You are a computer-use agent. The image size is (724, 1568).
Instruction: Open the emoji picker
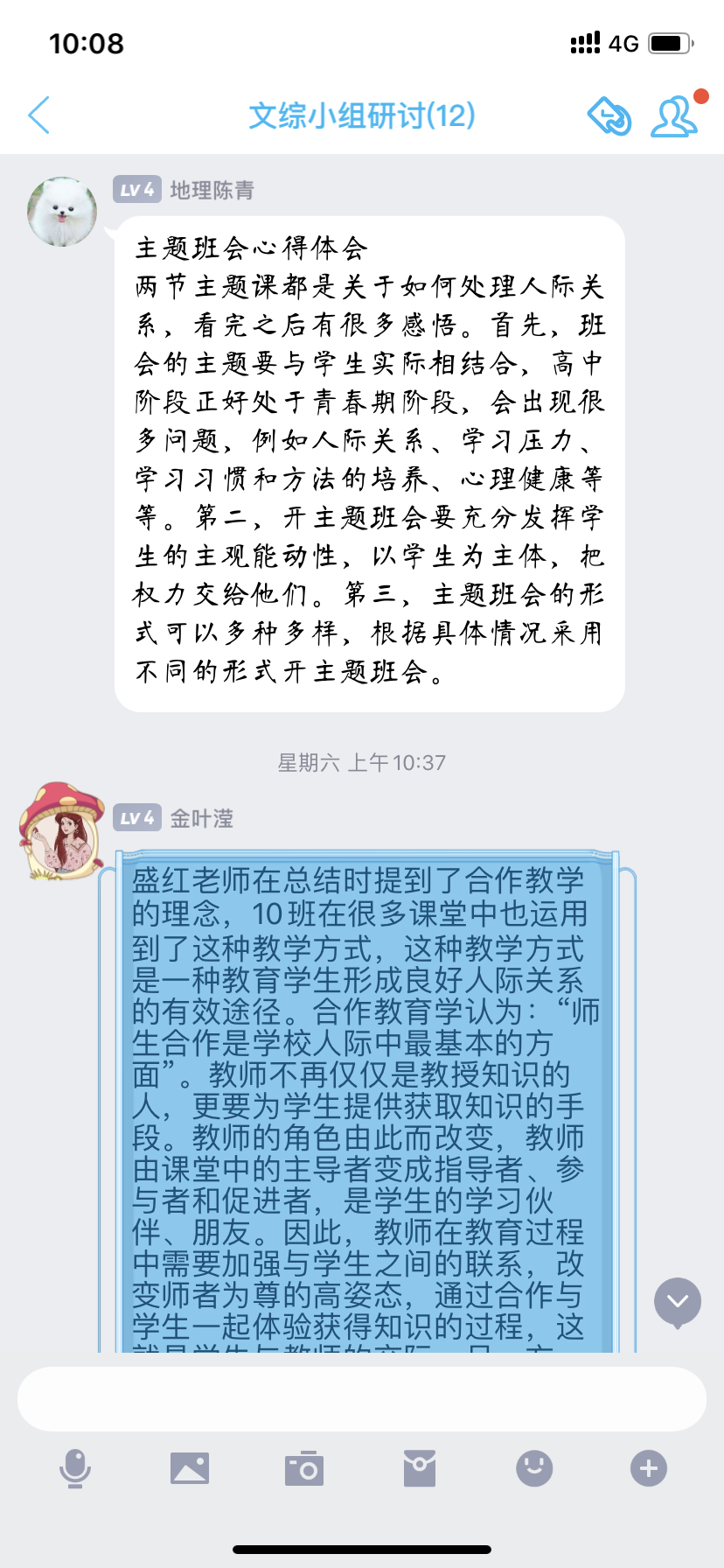point(534,1468)
